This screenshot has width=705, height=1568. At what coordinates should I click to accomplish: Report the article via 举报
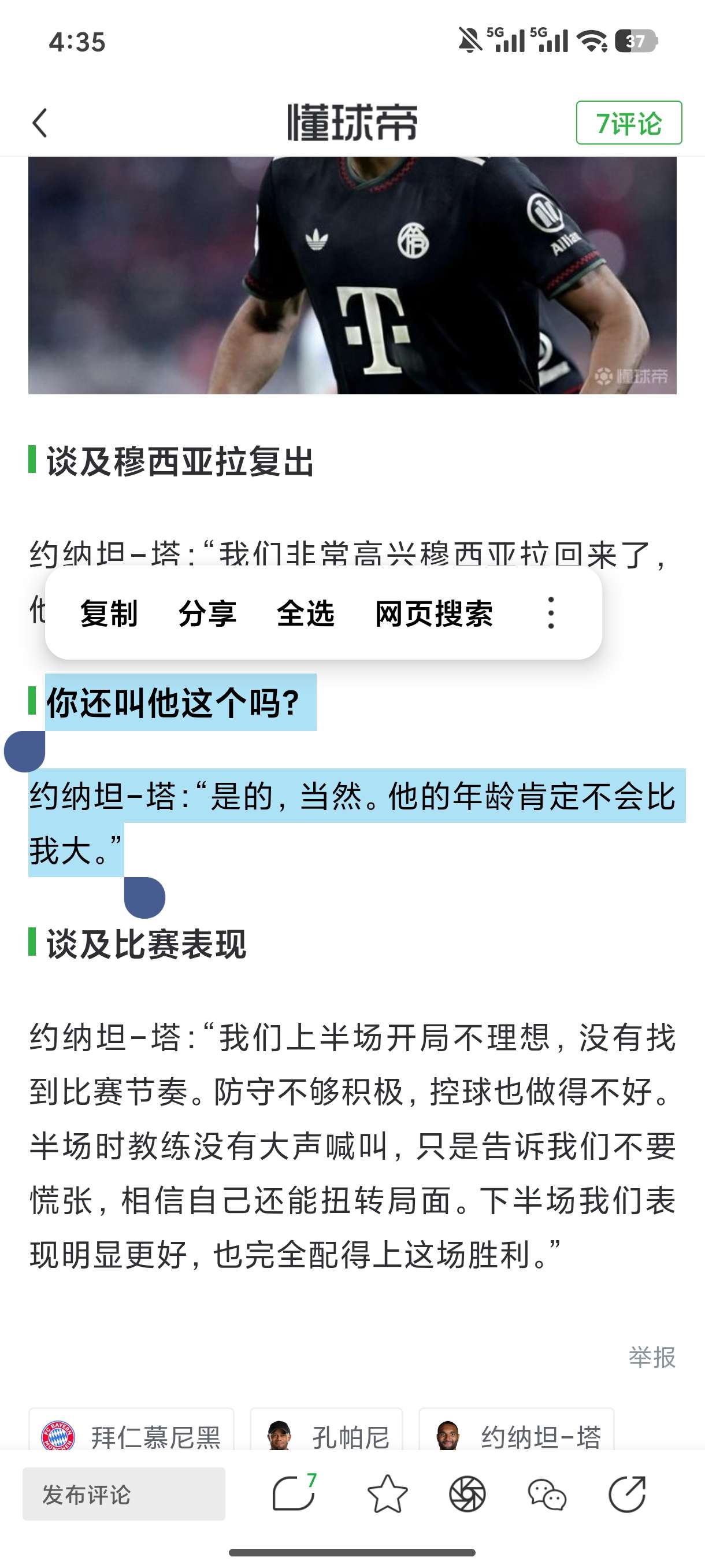651,1357
